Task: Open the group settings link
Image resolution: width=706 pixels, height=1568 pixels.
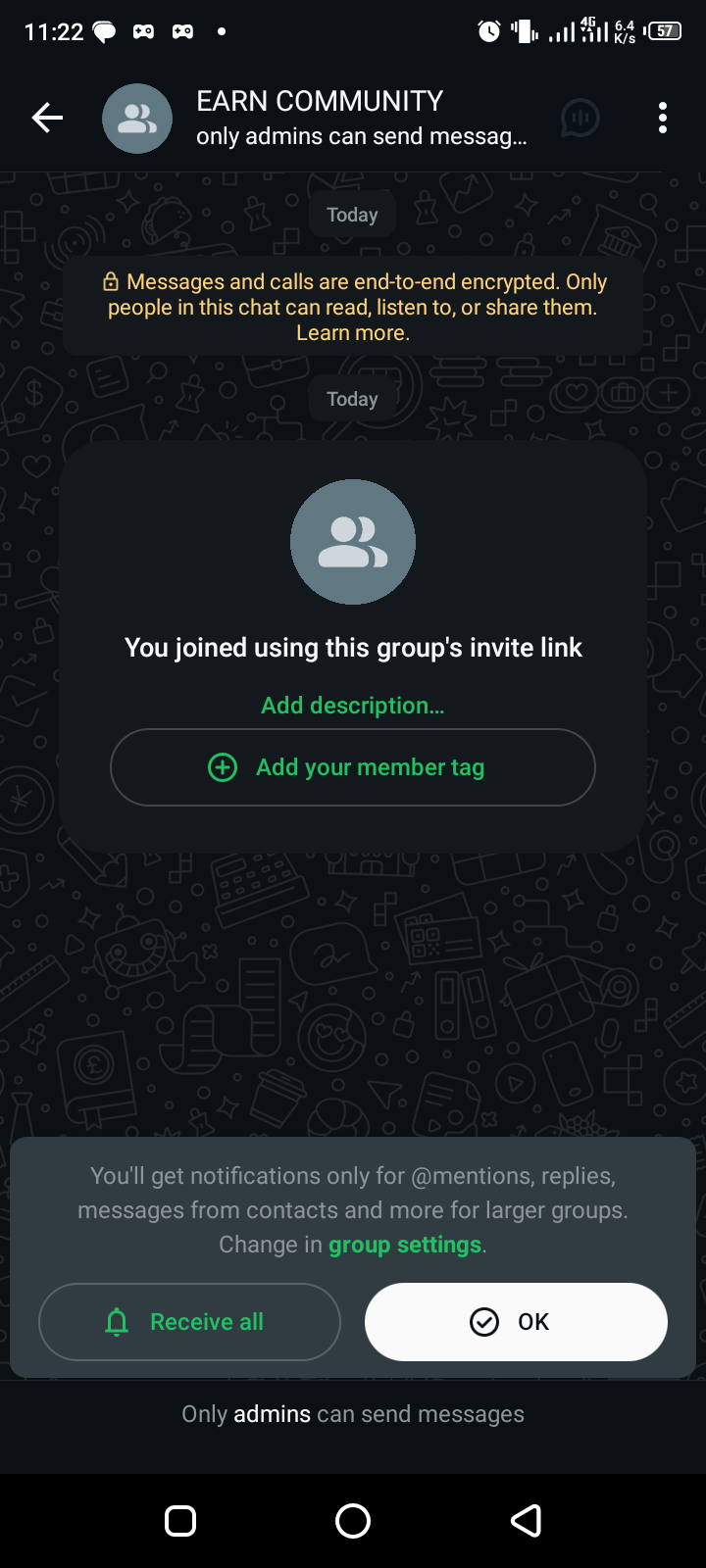Action: click(x=405, y=1245)
